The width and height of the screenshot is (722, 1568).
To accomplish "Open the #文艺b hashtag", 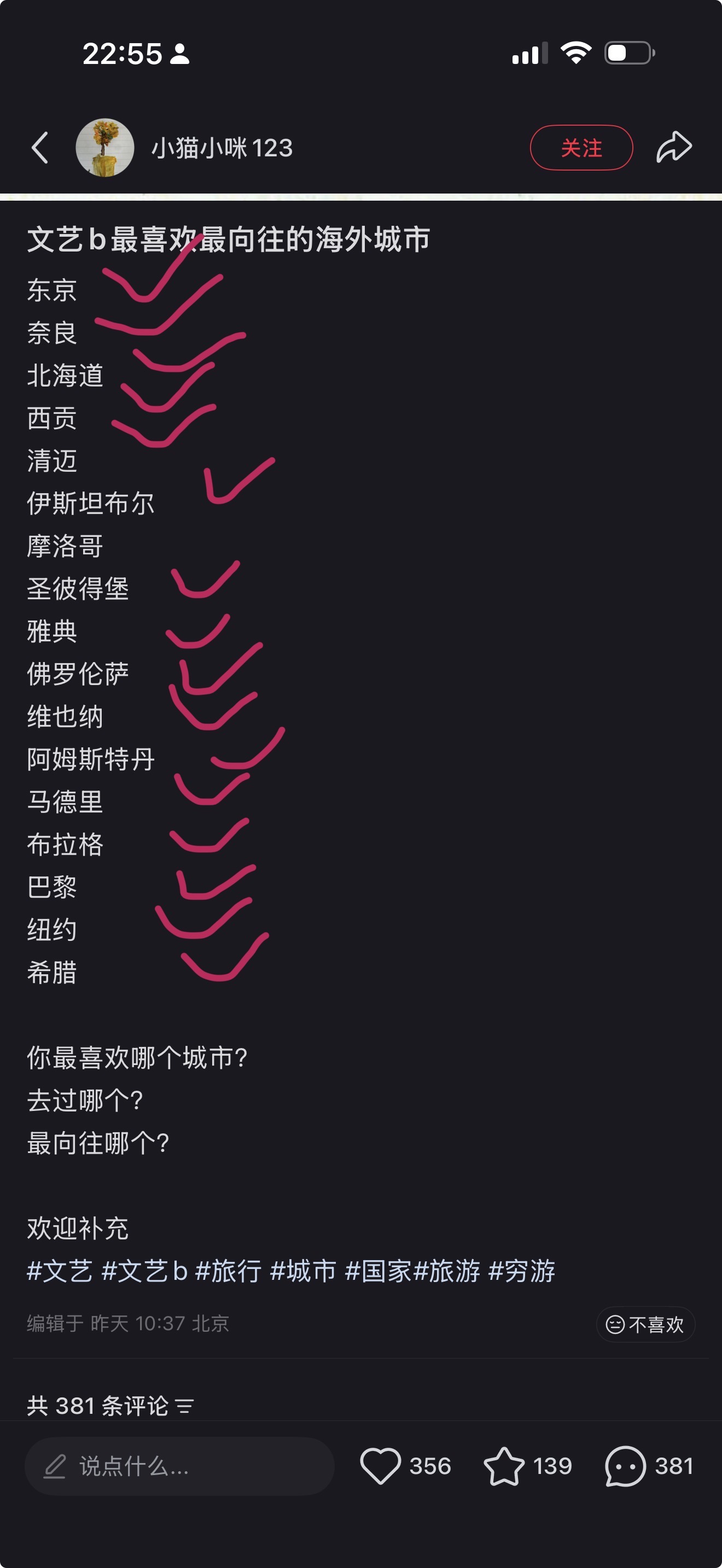I will tap(144, 1271).
